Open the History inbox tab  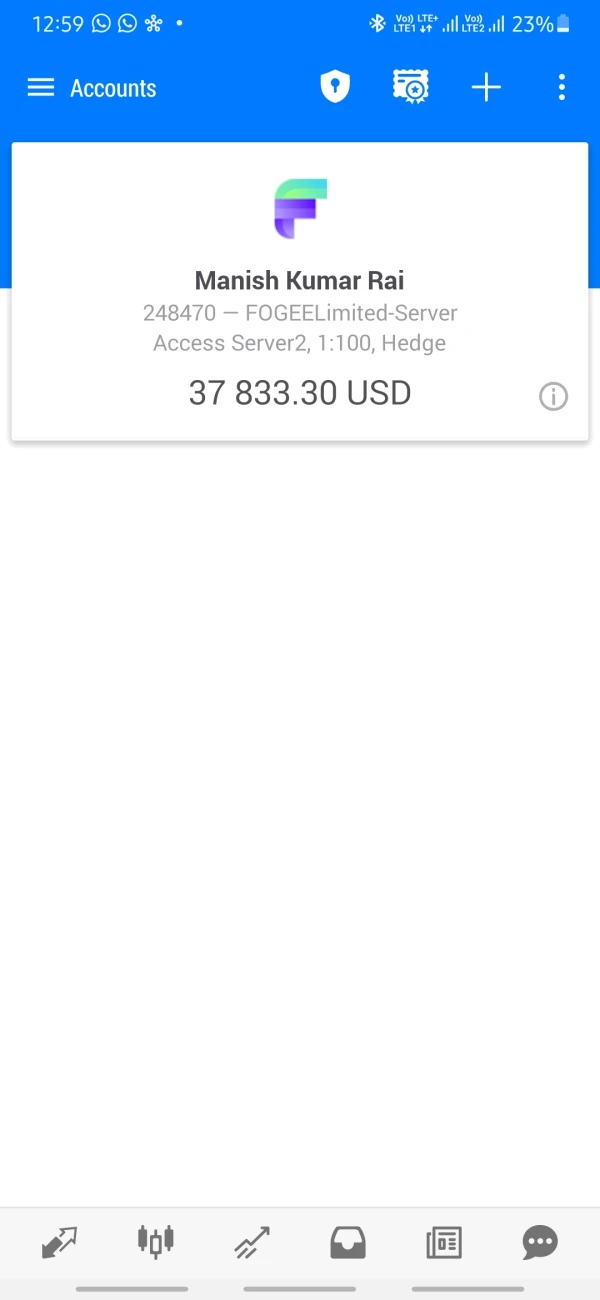(x=348, y=1243)
